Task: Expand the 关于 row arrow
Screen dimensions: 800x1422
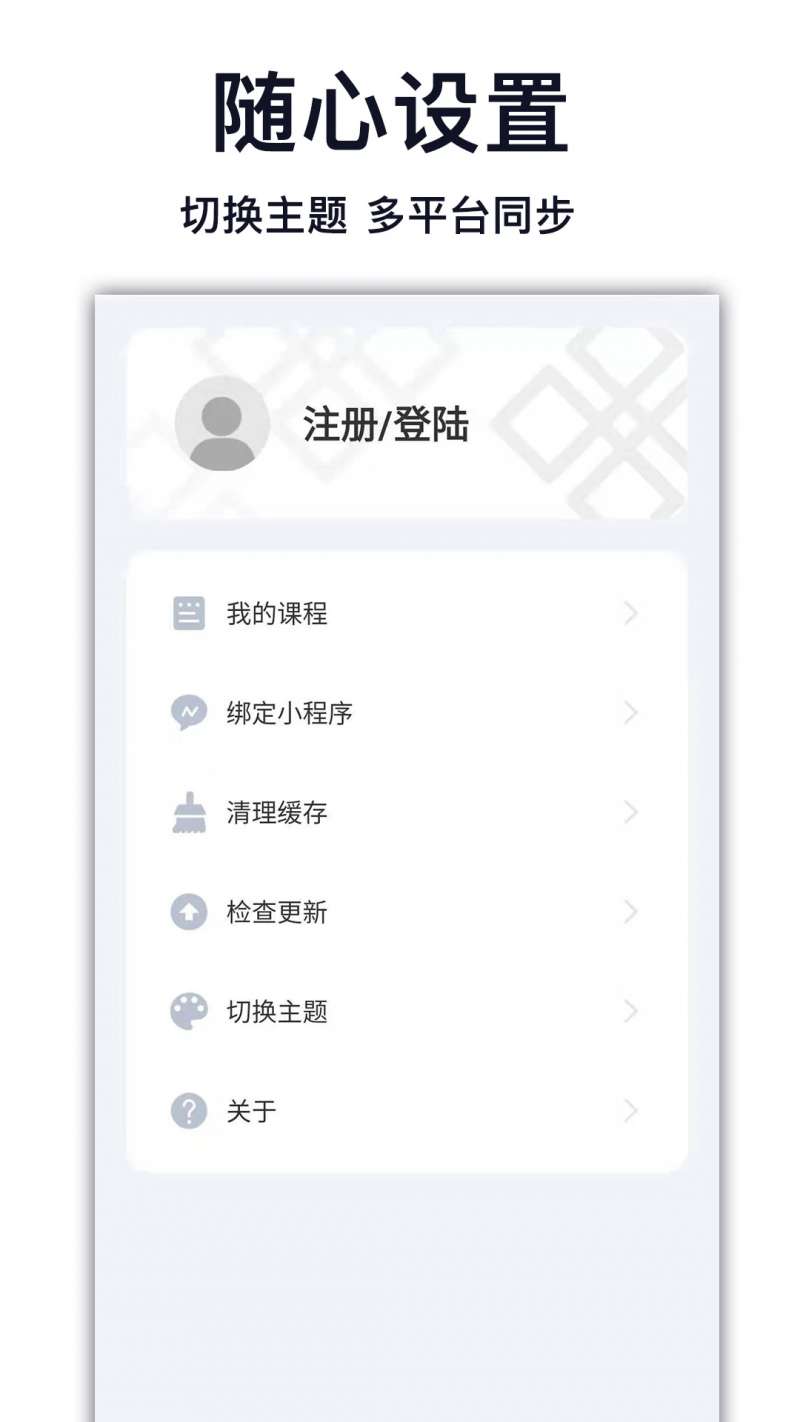Action: click(631, 1110)
